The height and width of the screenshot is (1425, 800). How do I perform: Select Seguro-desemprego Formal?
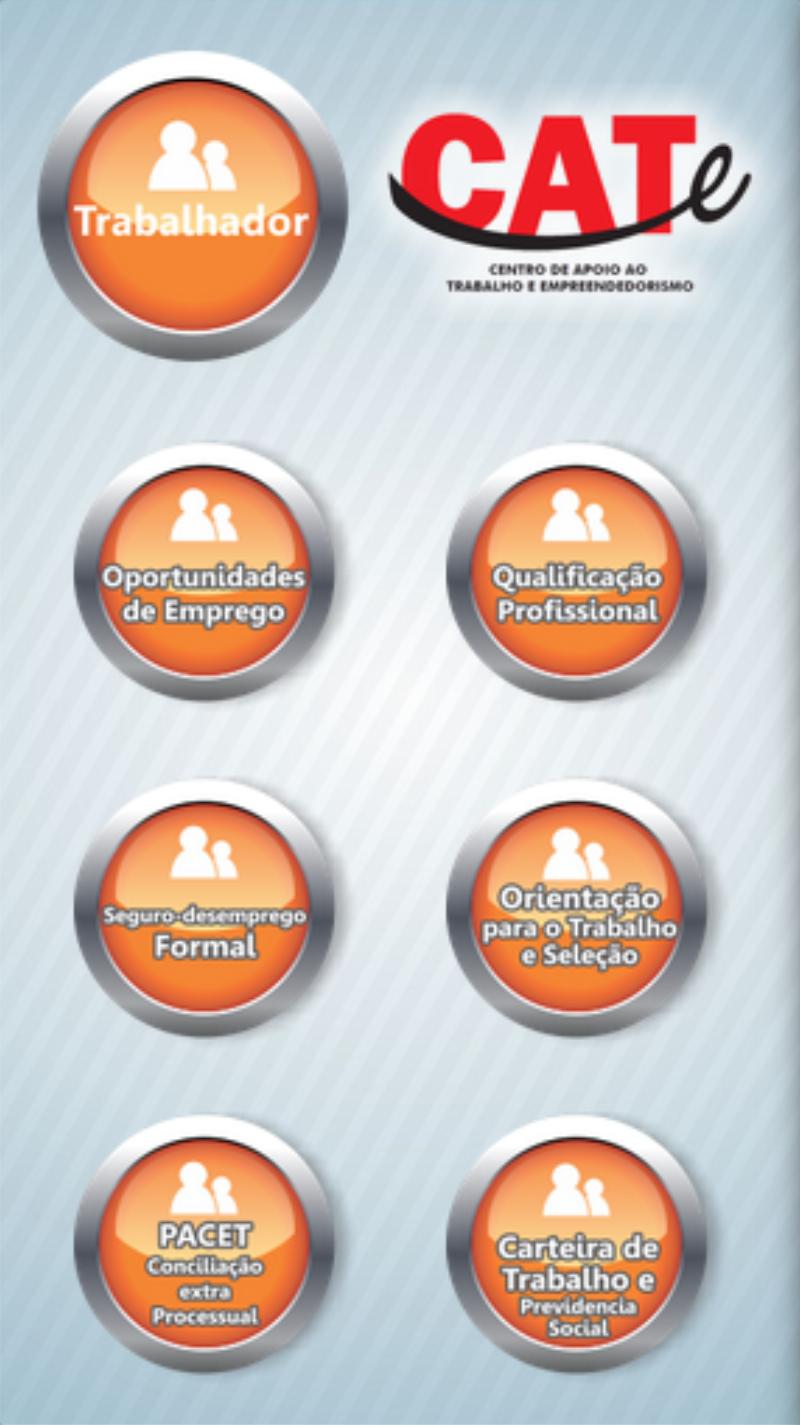tap(204, 908)
